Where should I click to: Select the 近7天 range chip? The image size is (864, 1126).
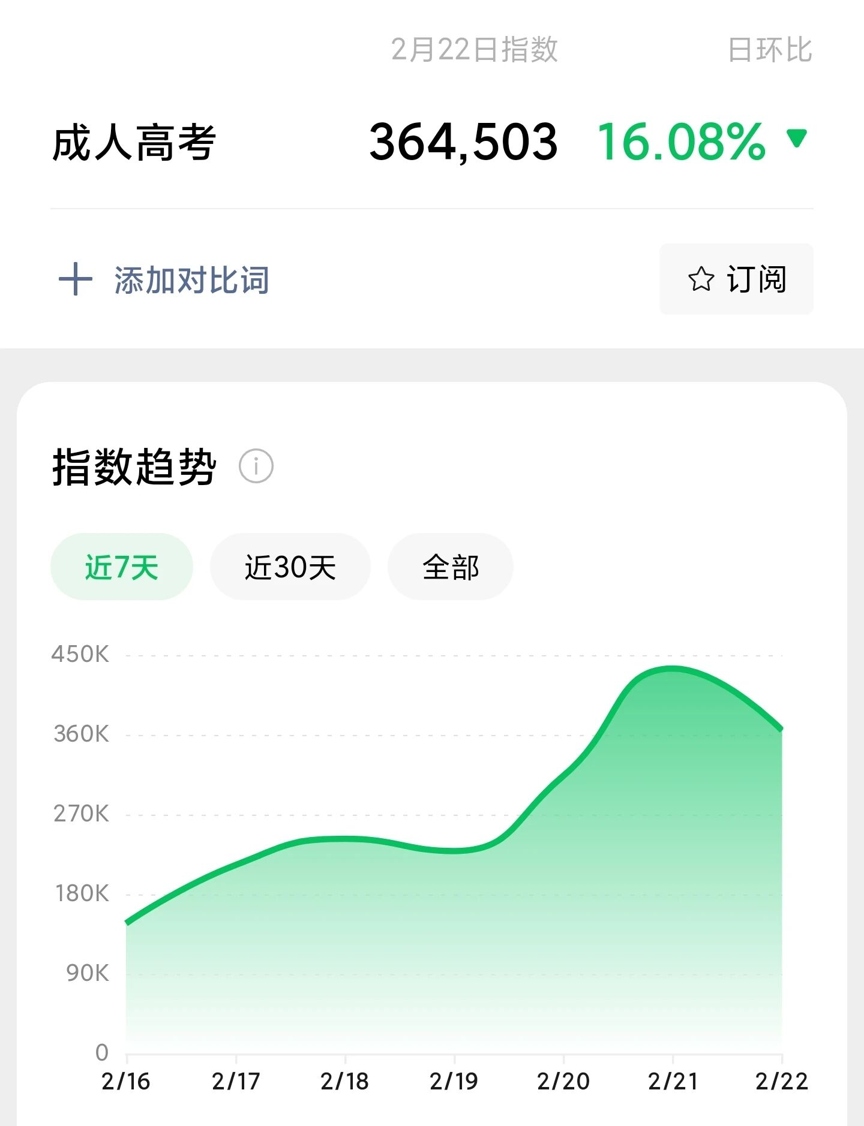(x=121, y=567)
